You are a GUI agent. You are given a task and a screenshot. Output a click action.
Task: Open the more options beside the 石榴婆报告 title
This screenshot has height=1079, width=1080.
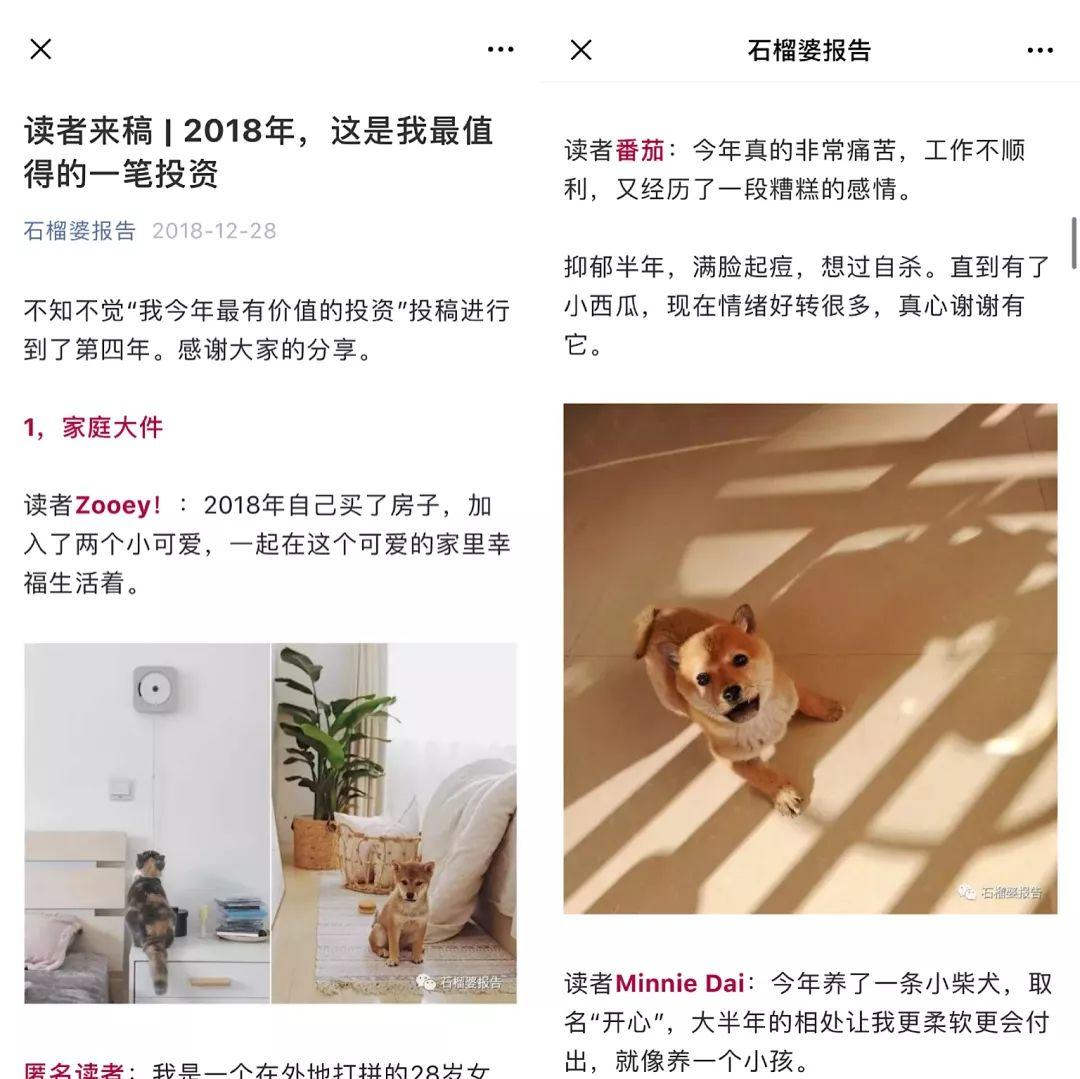(x=1040, y=50)
